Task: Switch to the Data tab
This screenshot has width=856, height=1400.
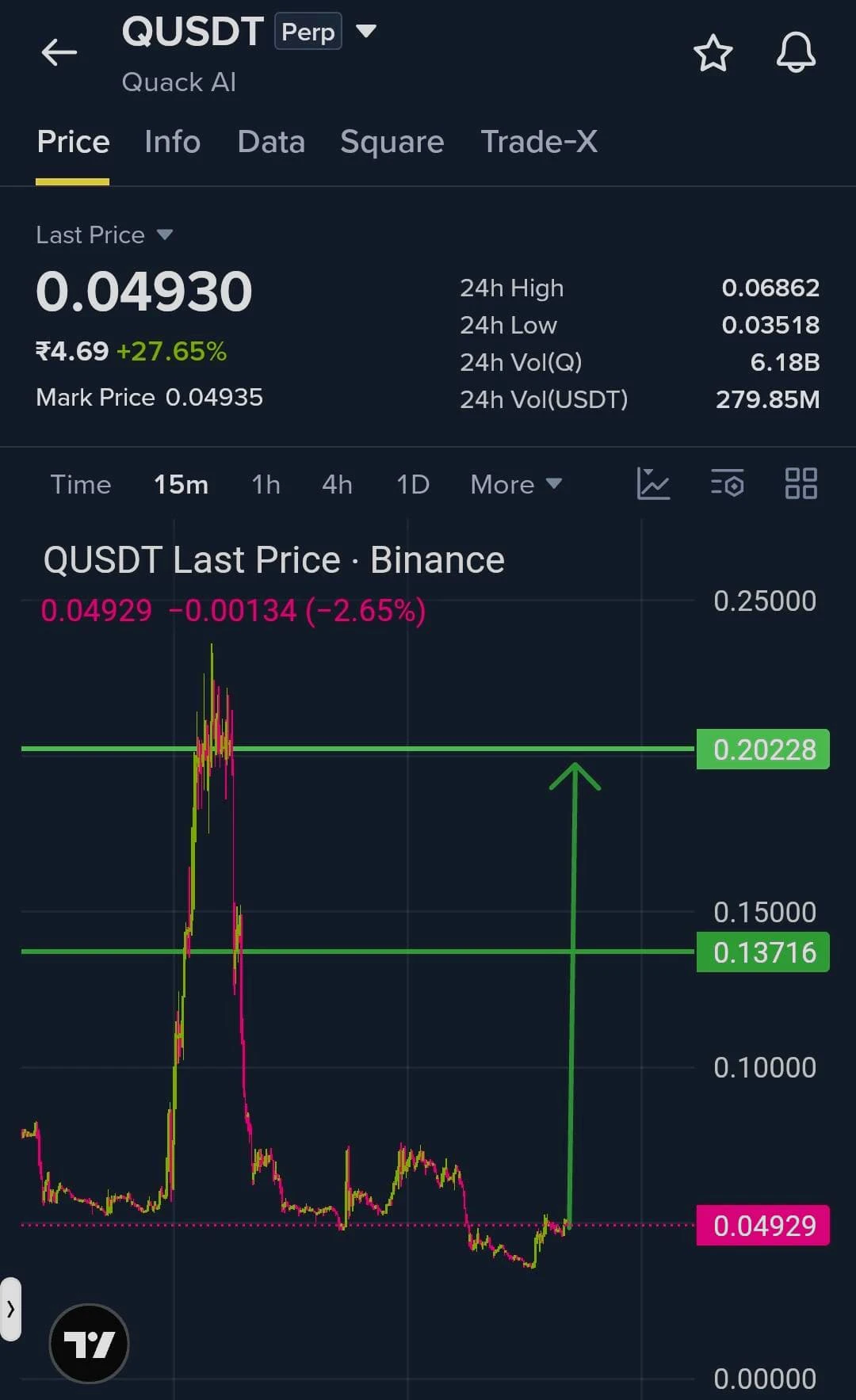Action: coord(271,142)
